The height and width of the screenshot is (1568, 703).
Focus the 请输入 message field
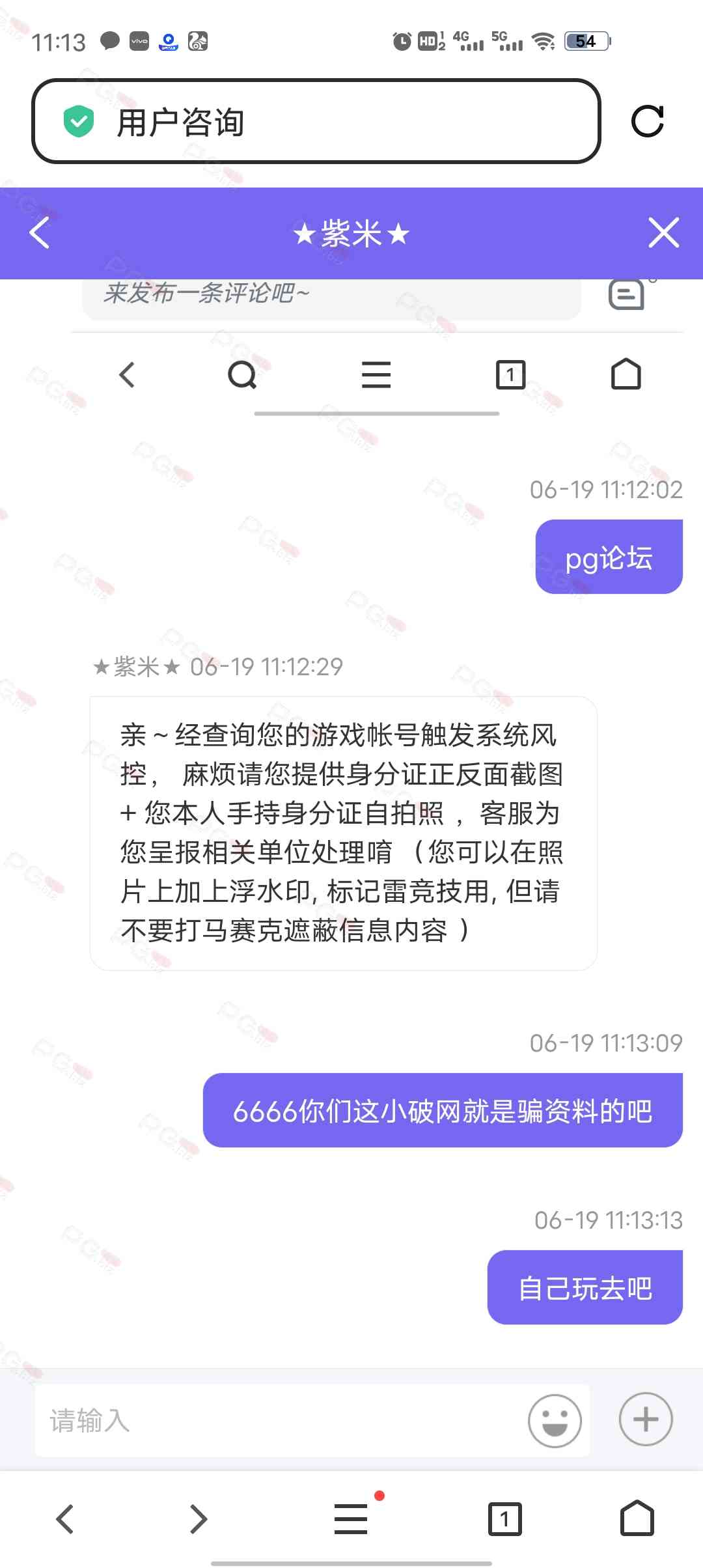(x=280, y=1420)
